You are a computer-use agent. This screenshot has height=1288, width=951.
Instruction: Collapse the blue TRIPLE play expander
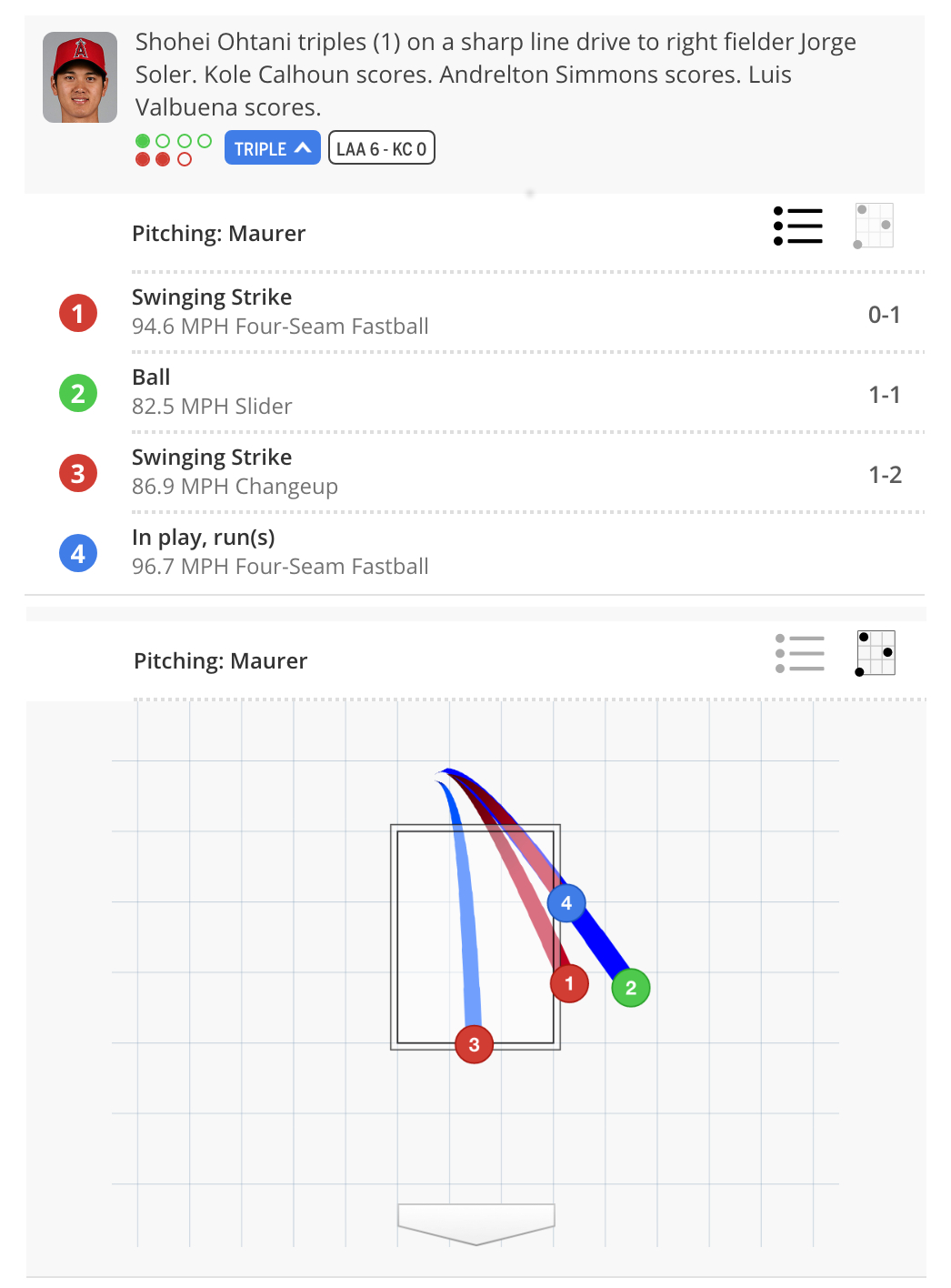coord(272,148)
